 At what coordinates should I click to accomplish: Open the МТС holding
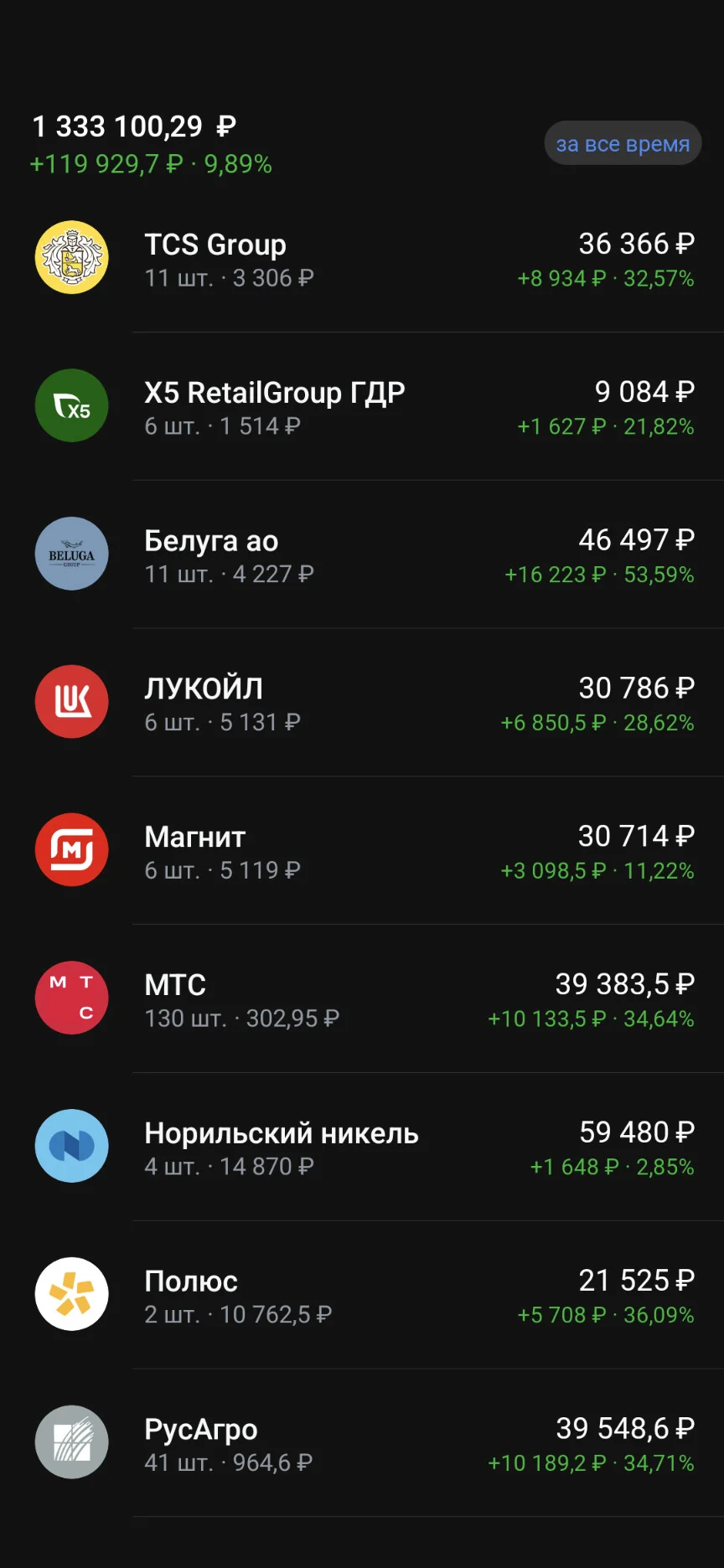click(362, 1000)
